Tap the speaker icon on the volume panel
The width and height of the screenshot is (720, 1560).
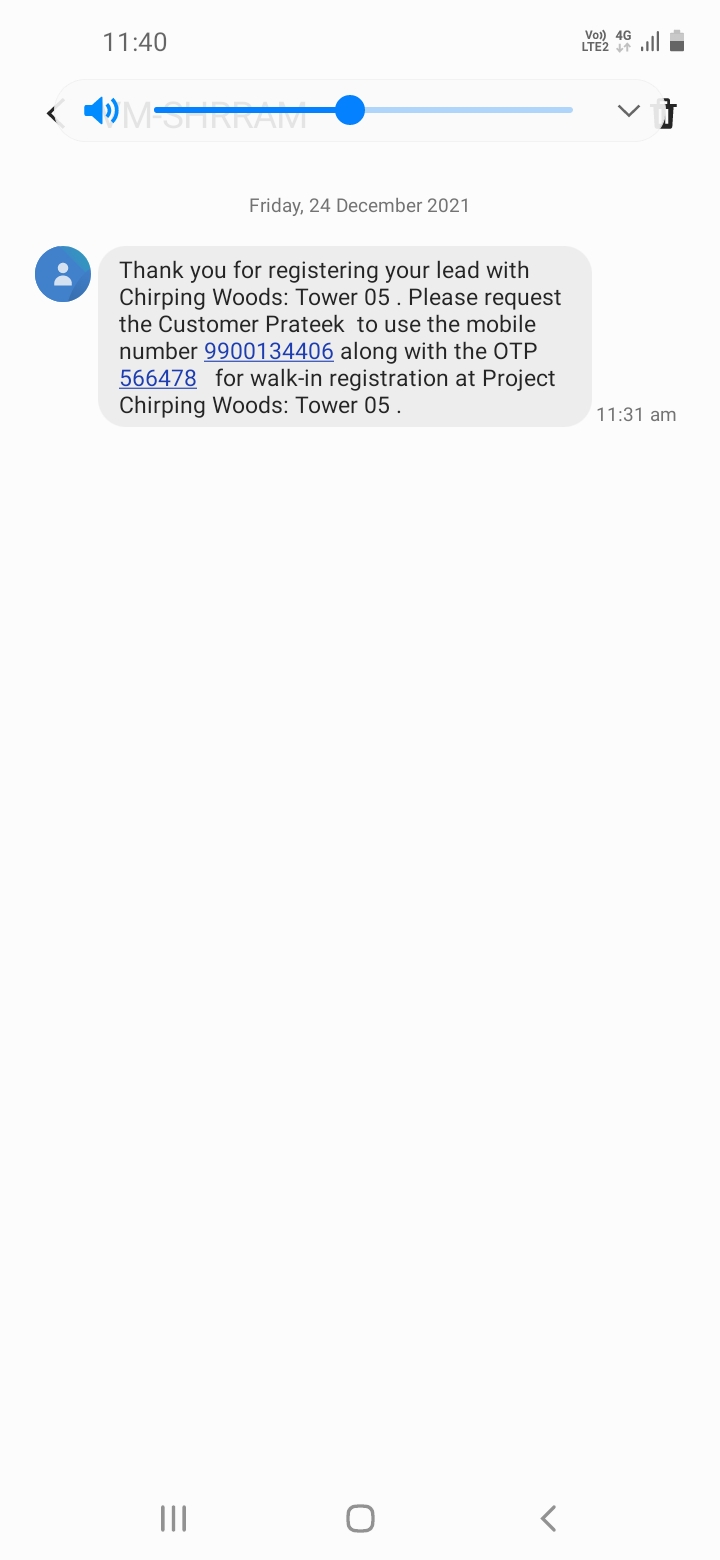[101, 111]
